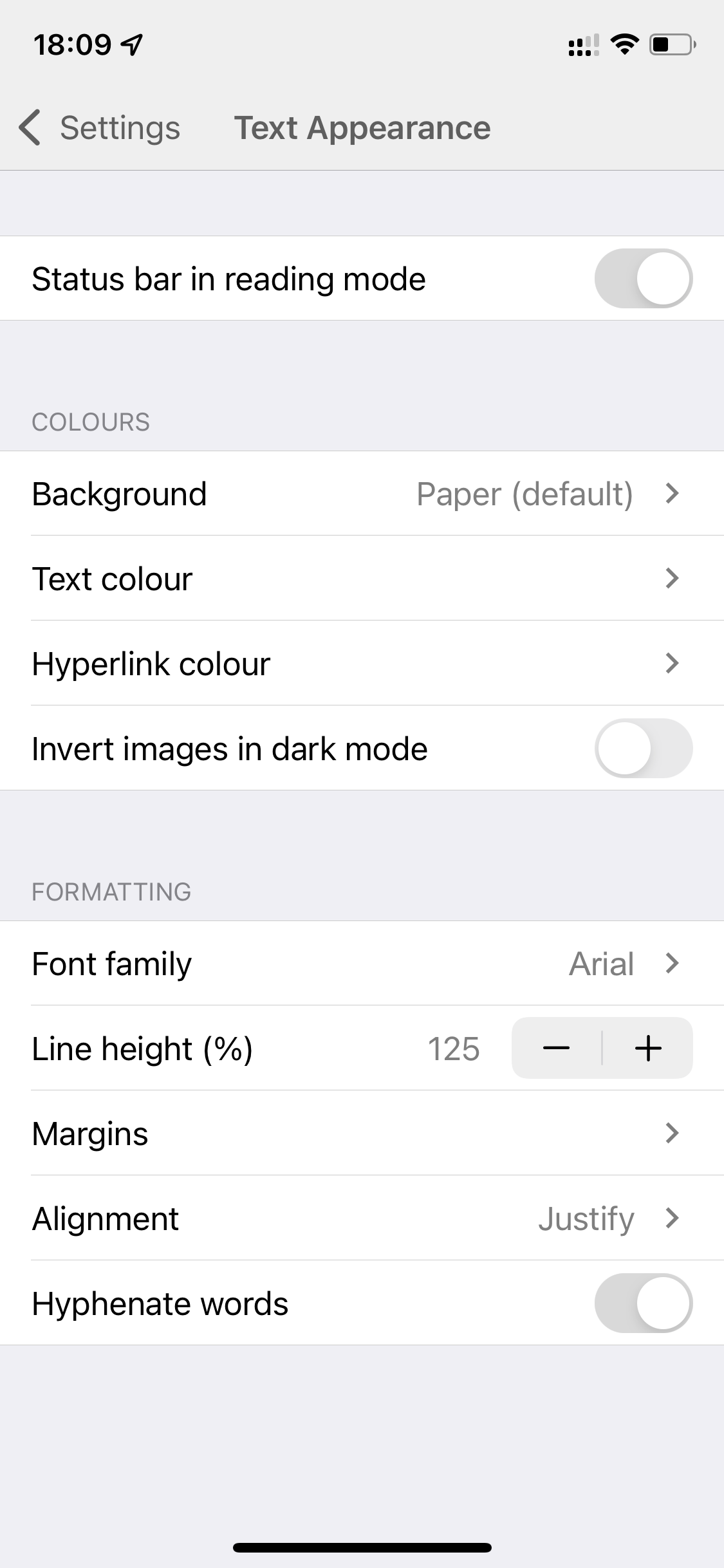Viewport: 724px width, 1568px height.
Task: Increase line height with plus button
Action: tap(648, 1049)
